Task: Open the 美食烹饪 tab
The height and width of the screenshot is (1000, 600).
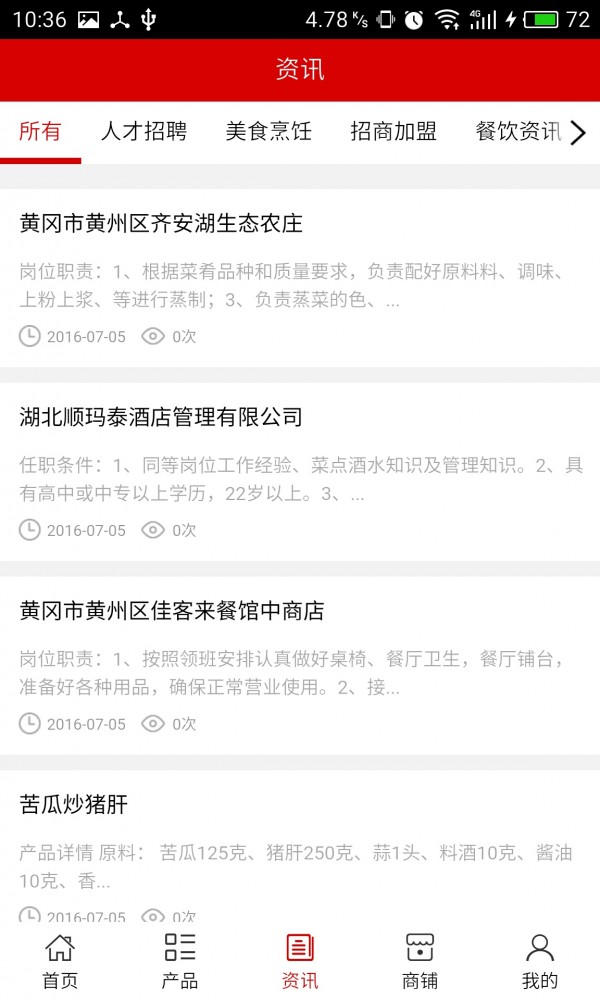Action: 269,131
